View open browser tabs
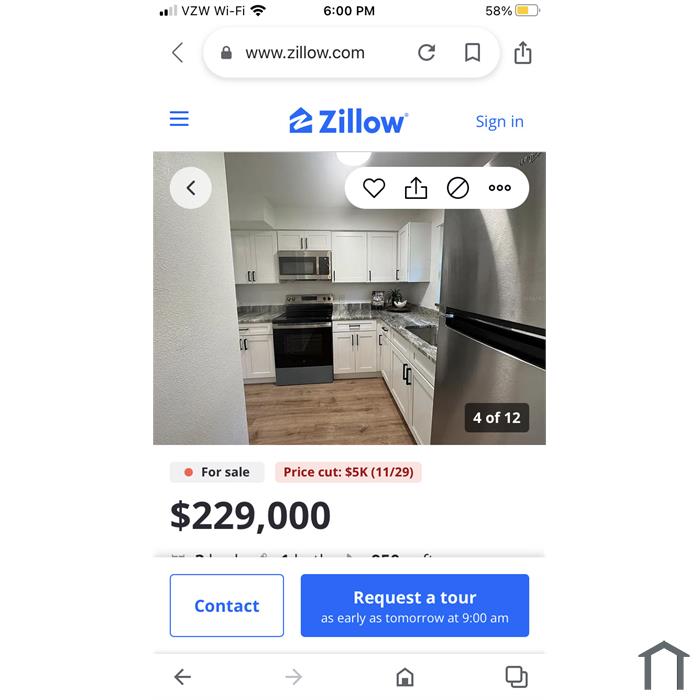The height and width of the screenshot is (700, 700). click(516, 677)
